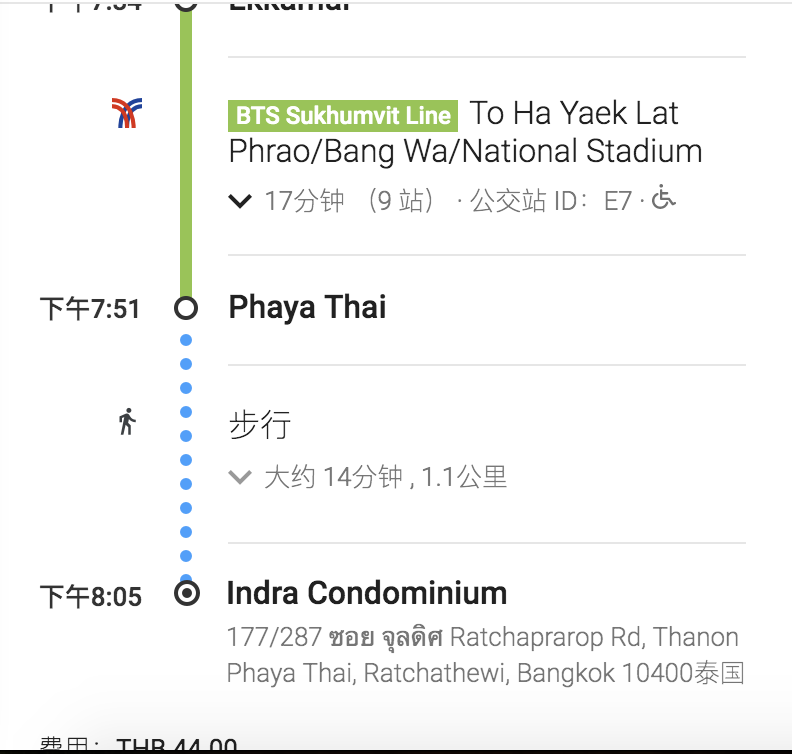This screenshot has height=754, width=792.
Task: Expand the 17分钟 (9 站) stops list
Action: point(240,201)
